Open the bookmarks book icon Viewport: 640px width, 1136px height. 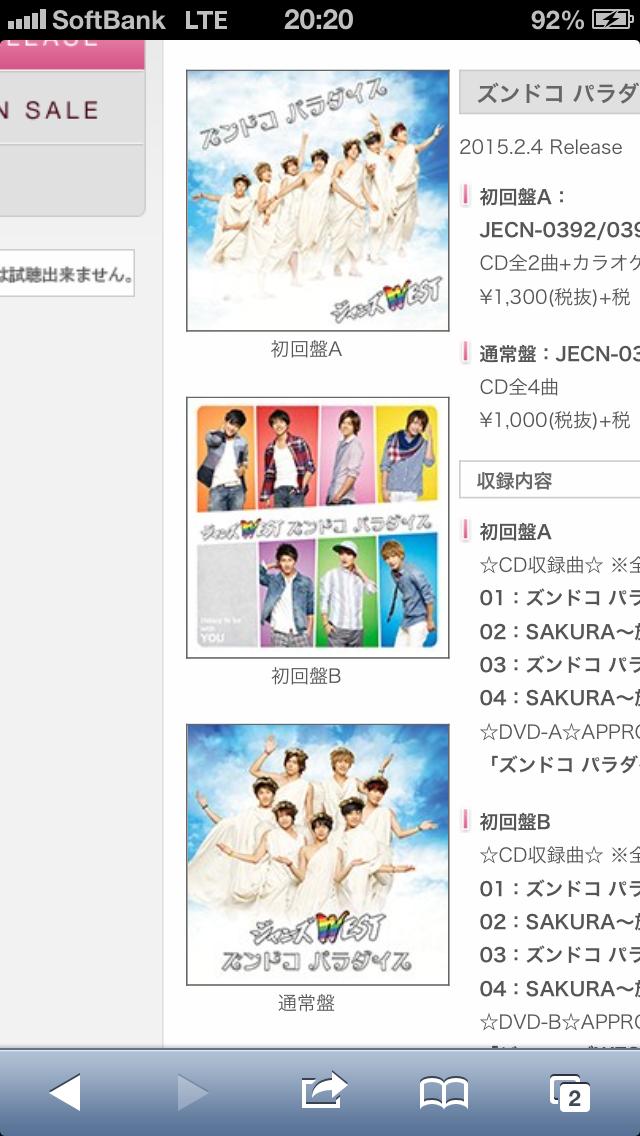444,1093
